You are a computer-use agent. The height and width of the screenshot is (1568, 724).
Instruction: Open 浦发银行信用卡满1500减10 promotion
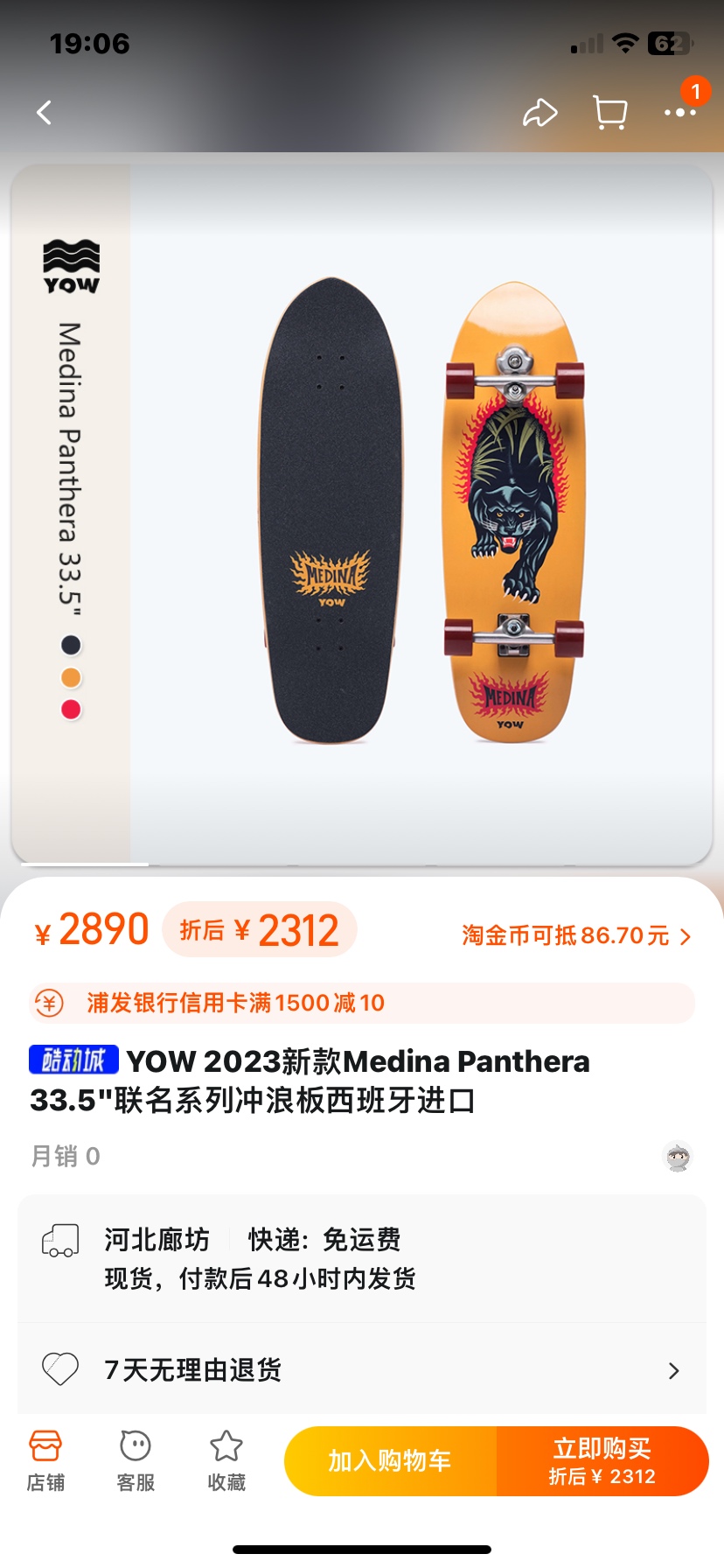(362, 1003)
